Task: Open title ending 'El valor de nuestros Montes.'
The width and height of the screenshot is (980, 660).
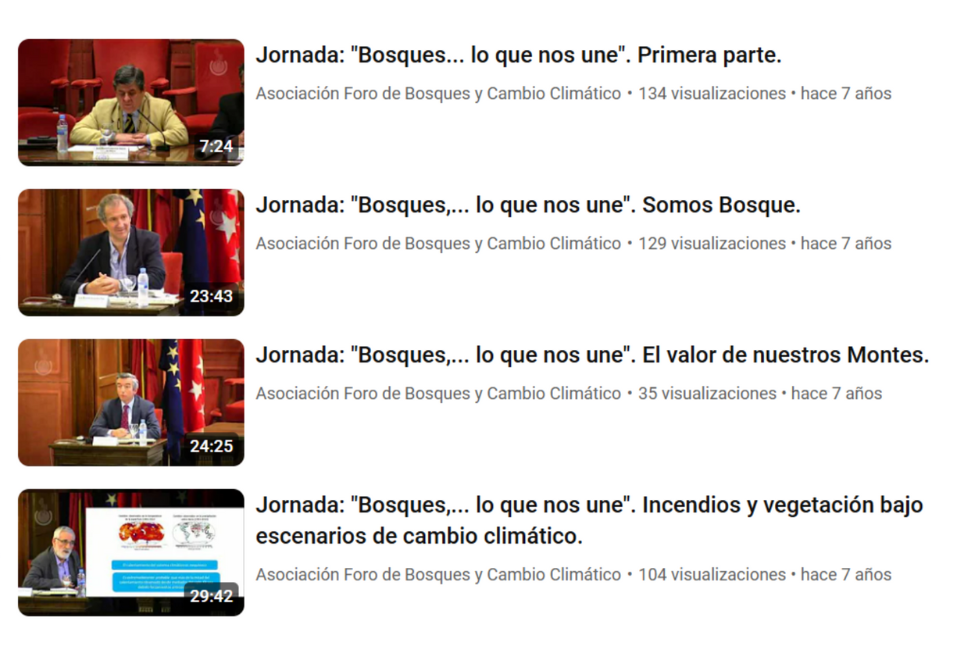Action: [x=592, y=355]
